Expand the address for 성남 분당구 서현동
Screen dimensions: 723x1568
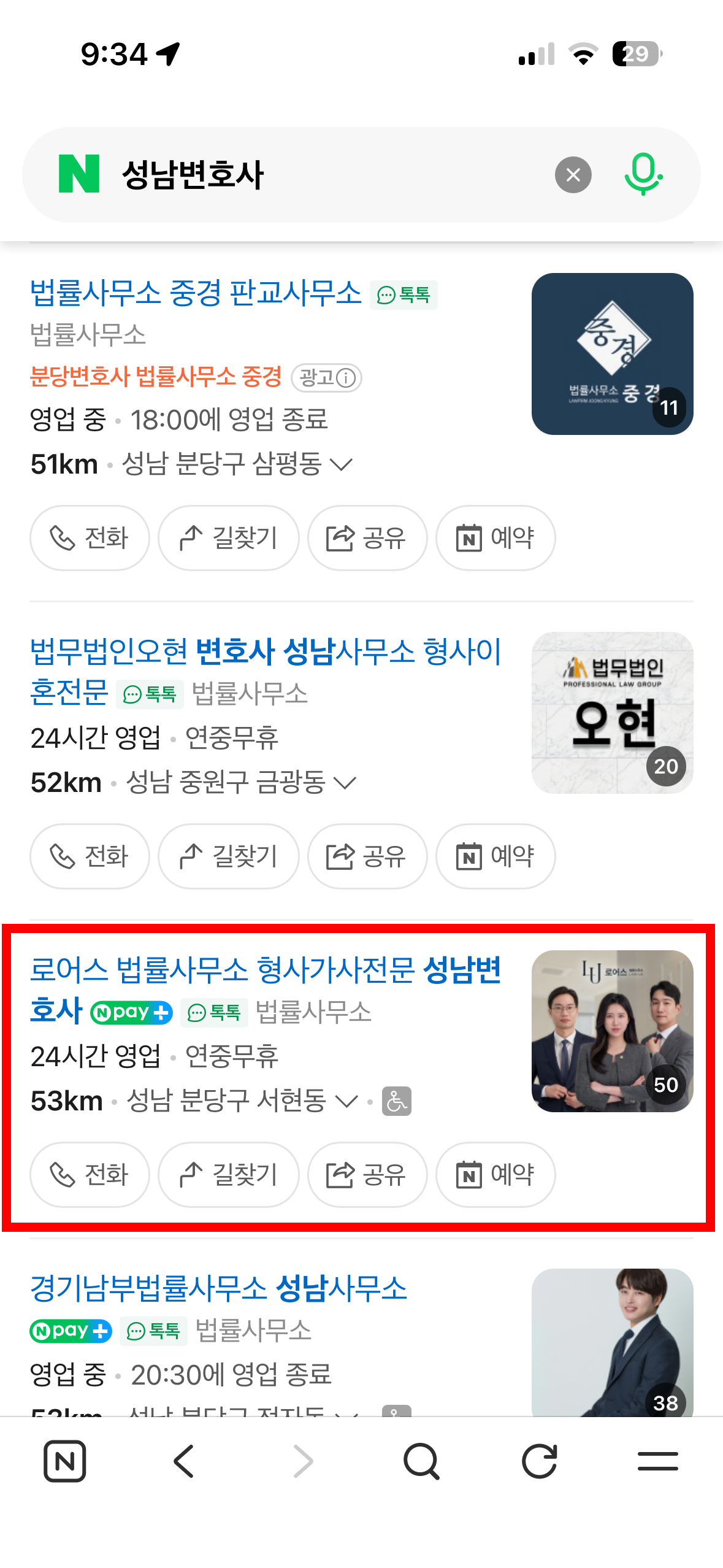pyautogui.click(x=346, y=1101)
